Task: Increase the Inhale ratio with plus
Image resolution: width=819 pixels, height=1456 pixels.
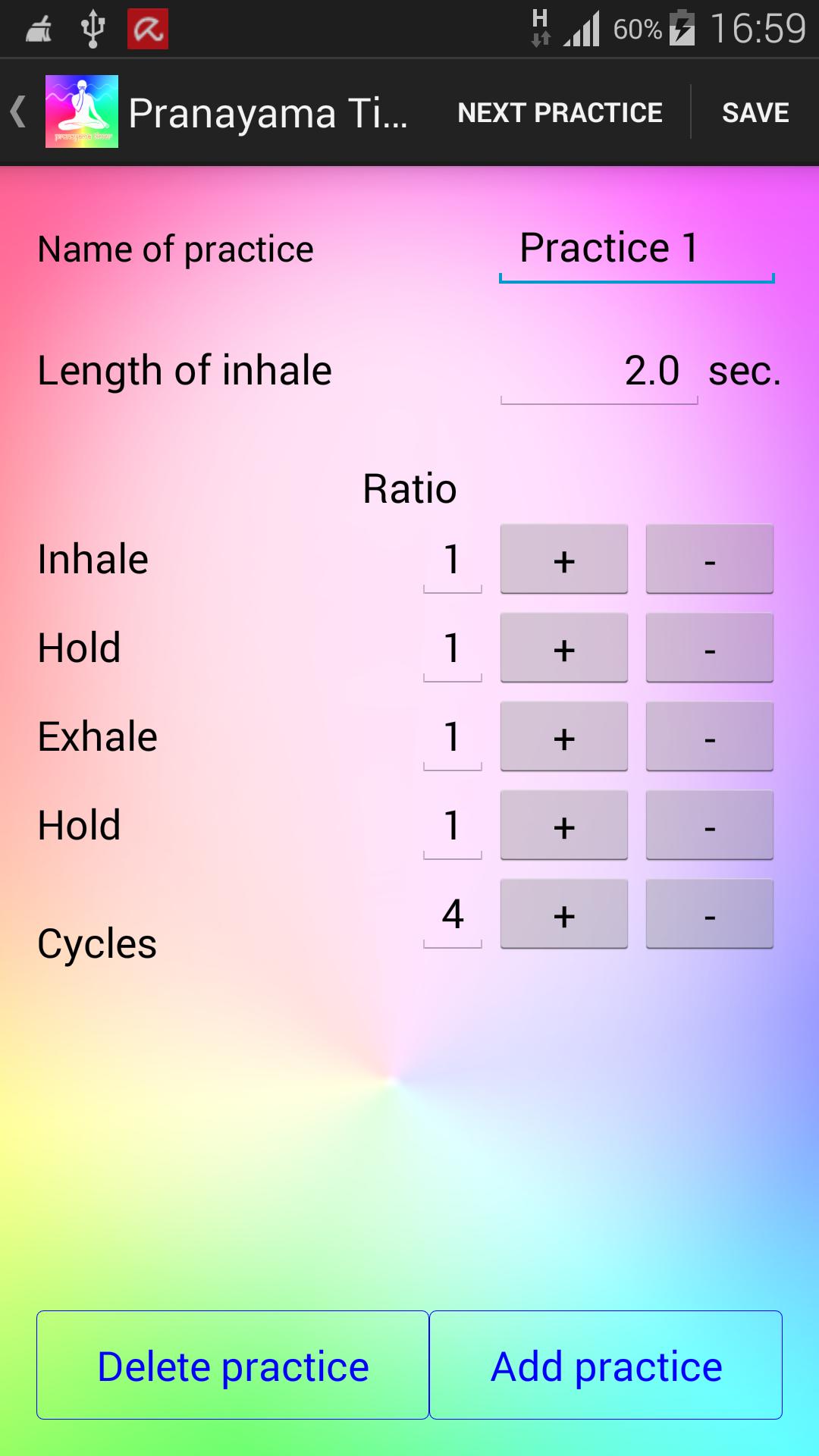Action: coord(563,560)
